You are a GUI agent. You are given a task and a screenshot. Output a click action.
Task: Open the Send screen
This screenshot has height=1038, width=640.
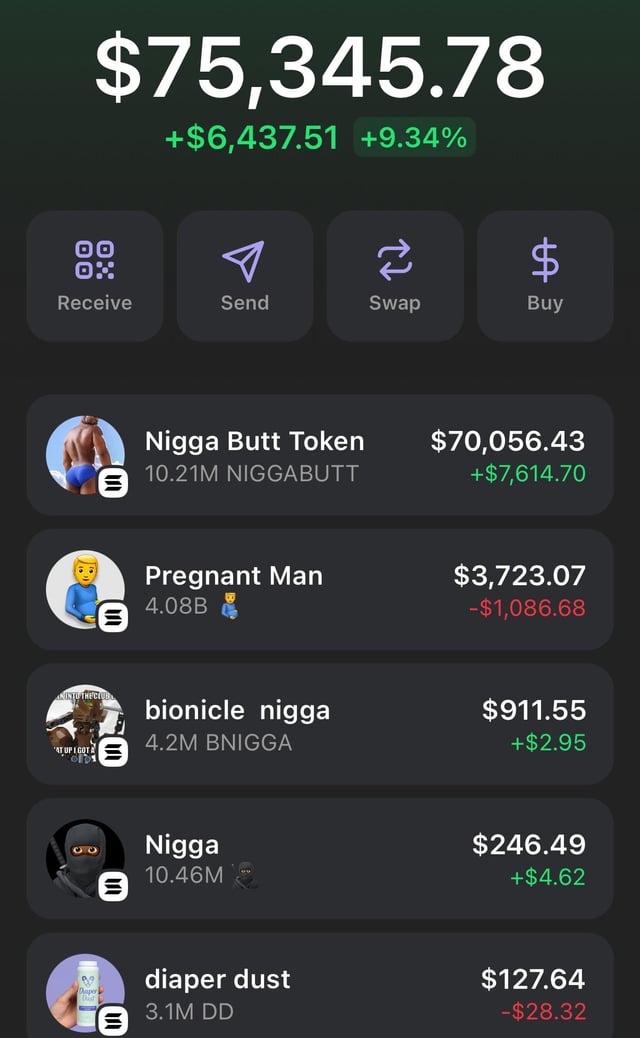coord(245,276)
